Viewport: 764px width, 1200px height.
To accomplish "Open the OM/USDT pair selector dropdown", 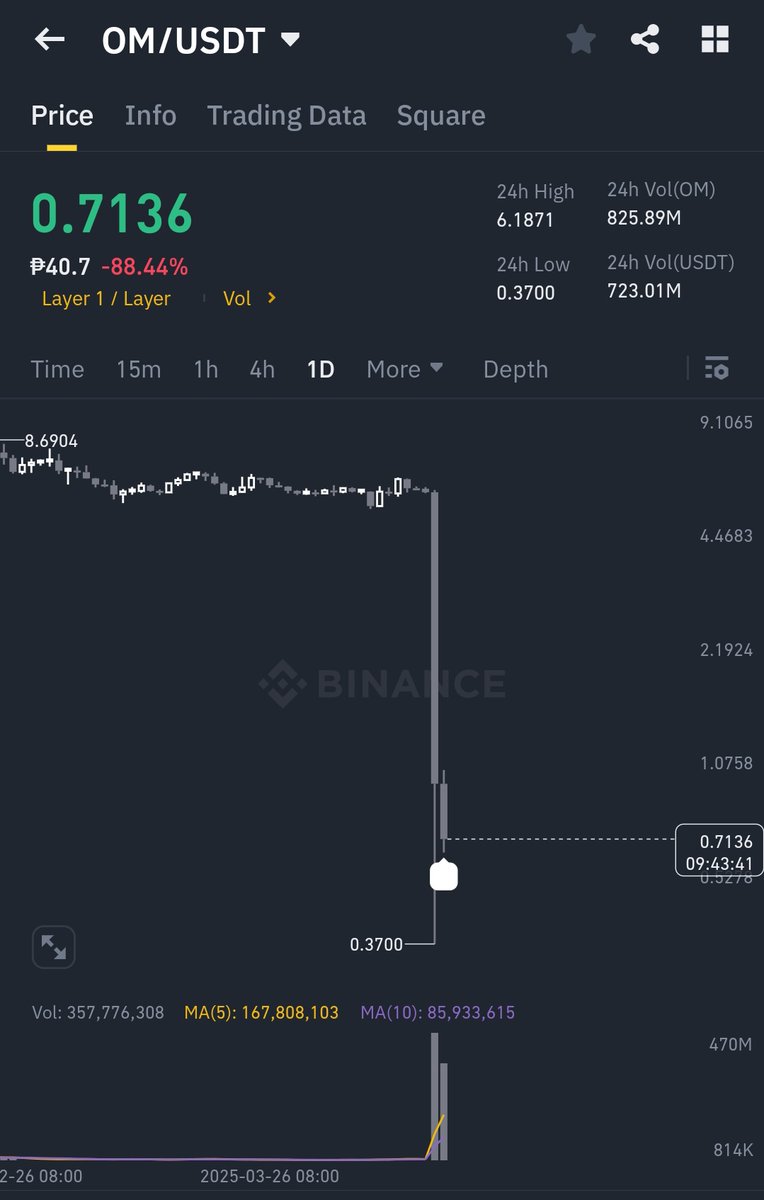I will (200, 40).
